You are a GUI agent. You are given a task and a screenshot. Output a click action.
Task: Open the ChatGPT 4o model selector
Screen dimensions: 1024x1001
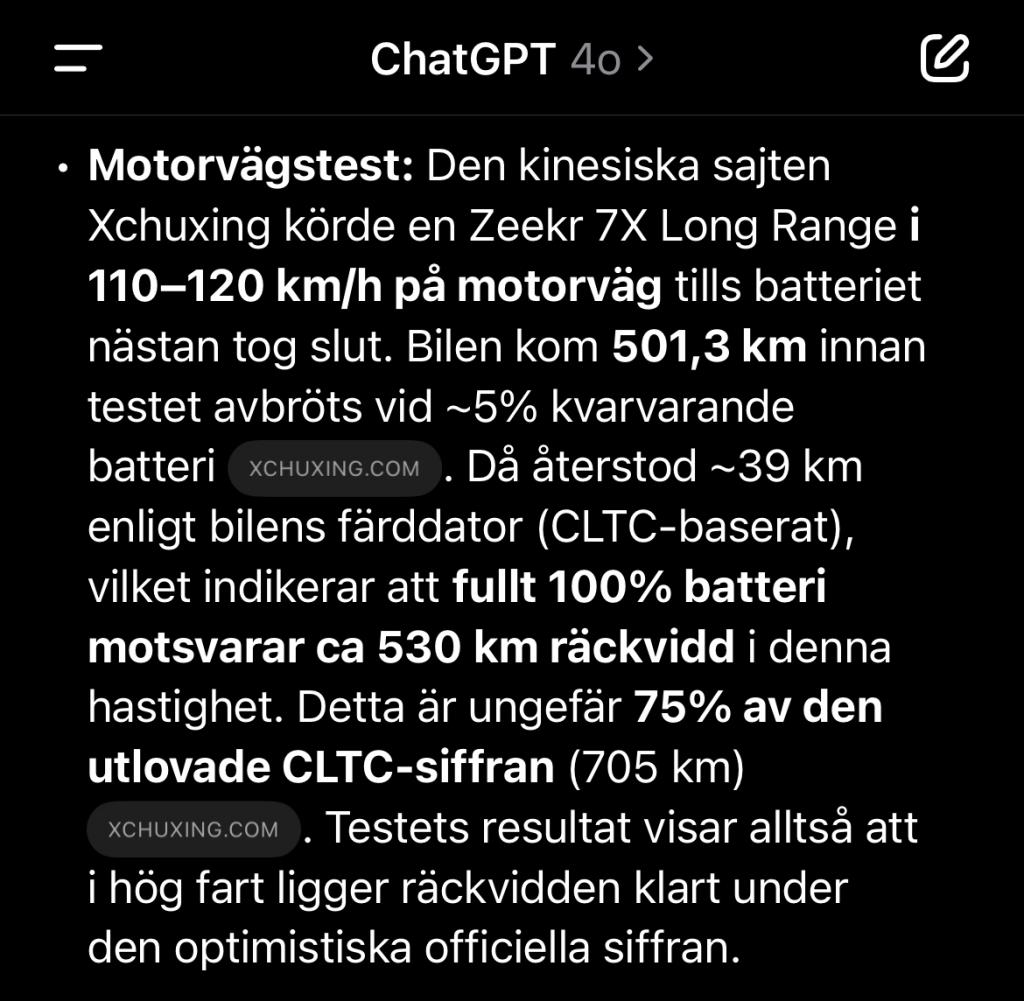[x=511, y=60]
